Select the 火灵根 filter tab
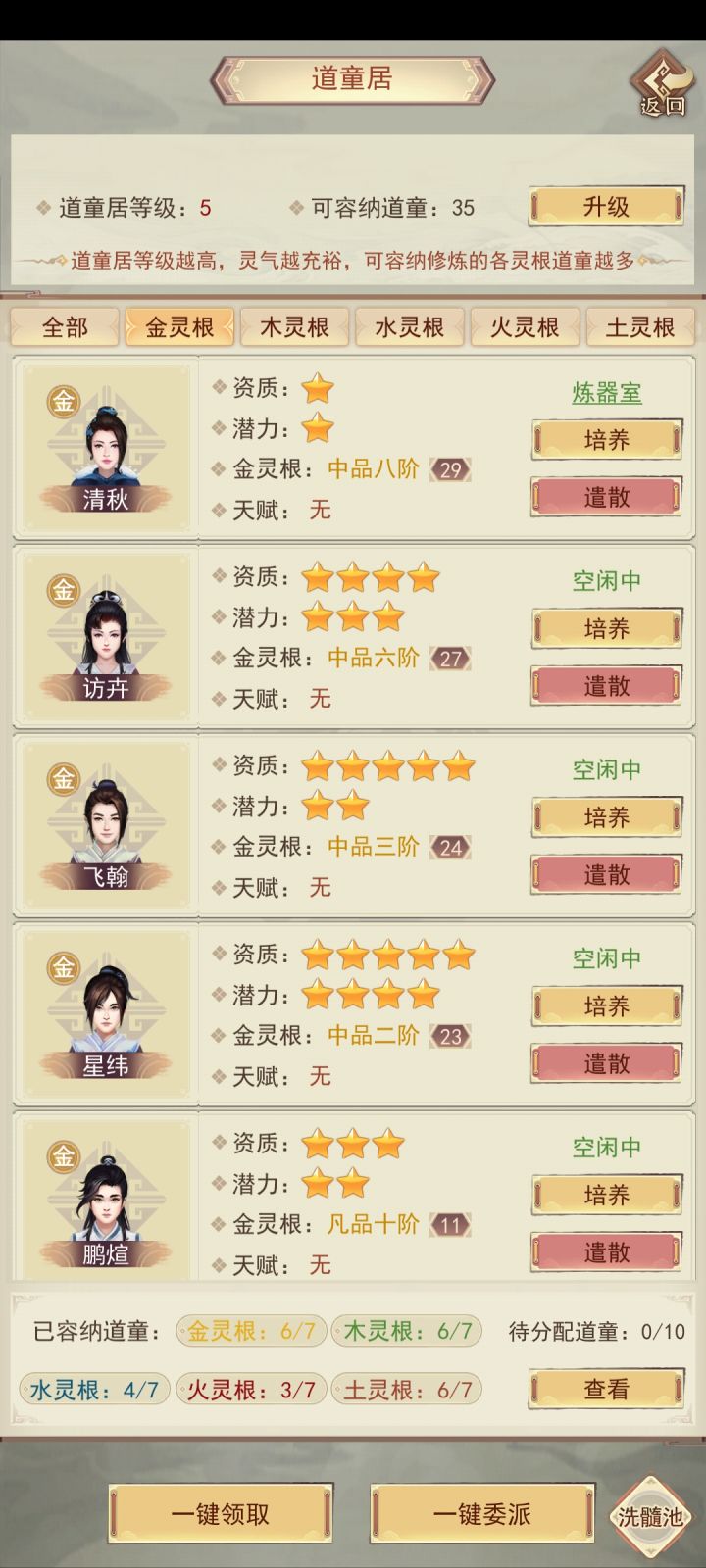This screenshot has width=706, height=1568. click(x=524, y=326)
